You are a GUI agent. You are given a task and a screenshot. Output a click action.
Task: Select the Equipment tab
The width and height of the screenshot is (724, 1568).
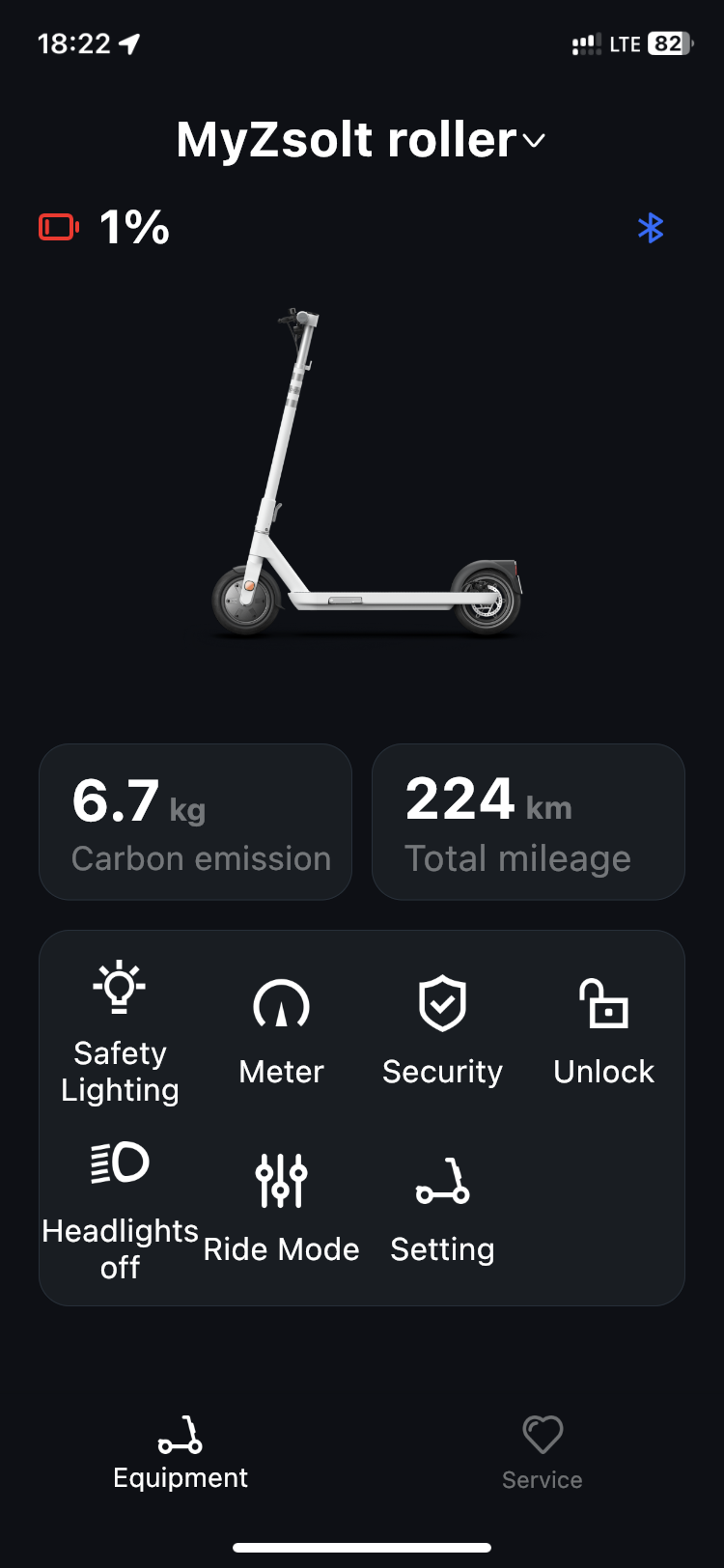(181, 1453)
